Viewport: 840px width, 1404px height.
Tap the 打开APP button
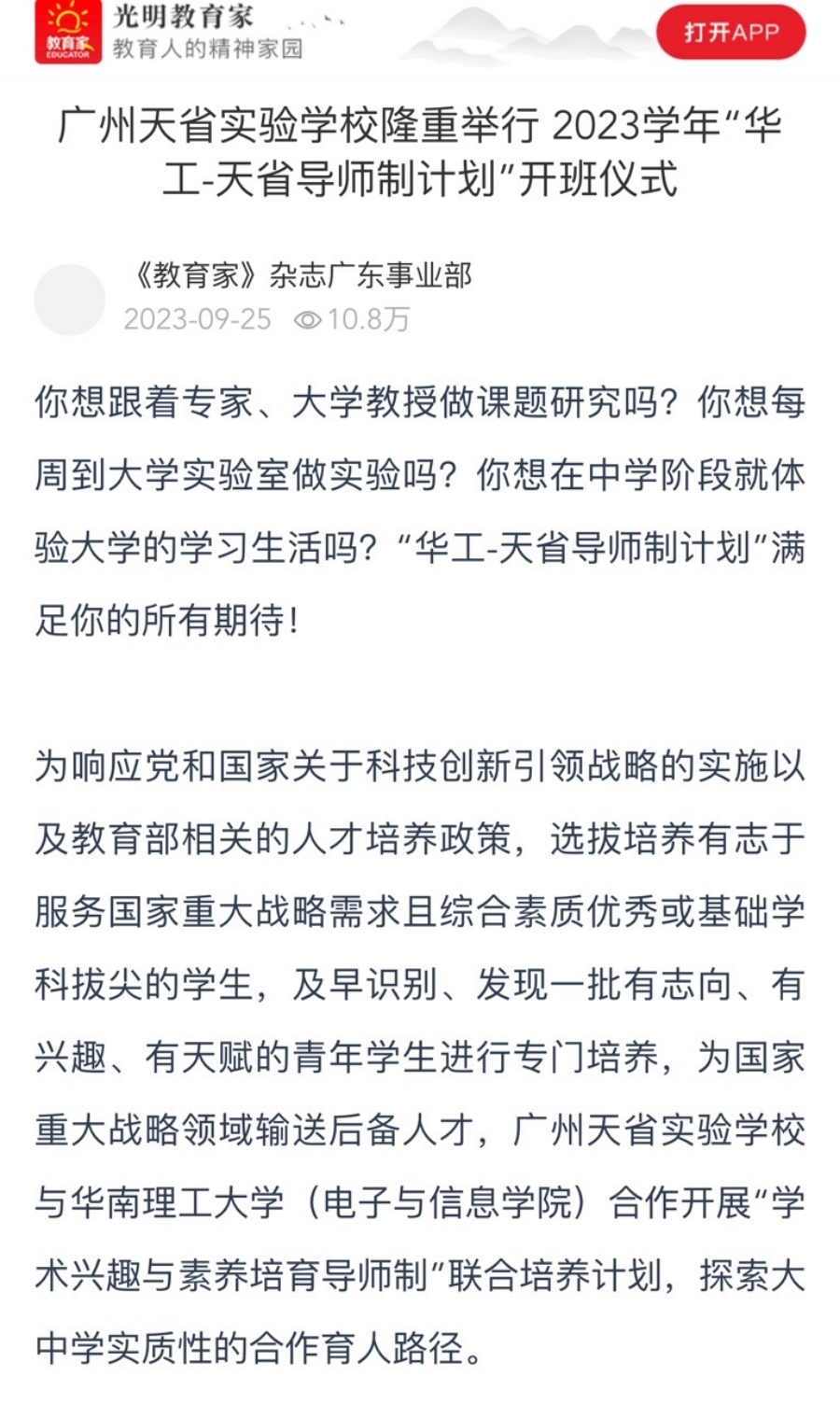pos(730,33)
